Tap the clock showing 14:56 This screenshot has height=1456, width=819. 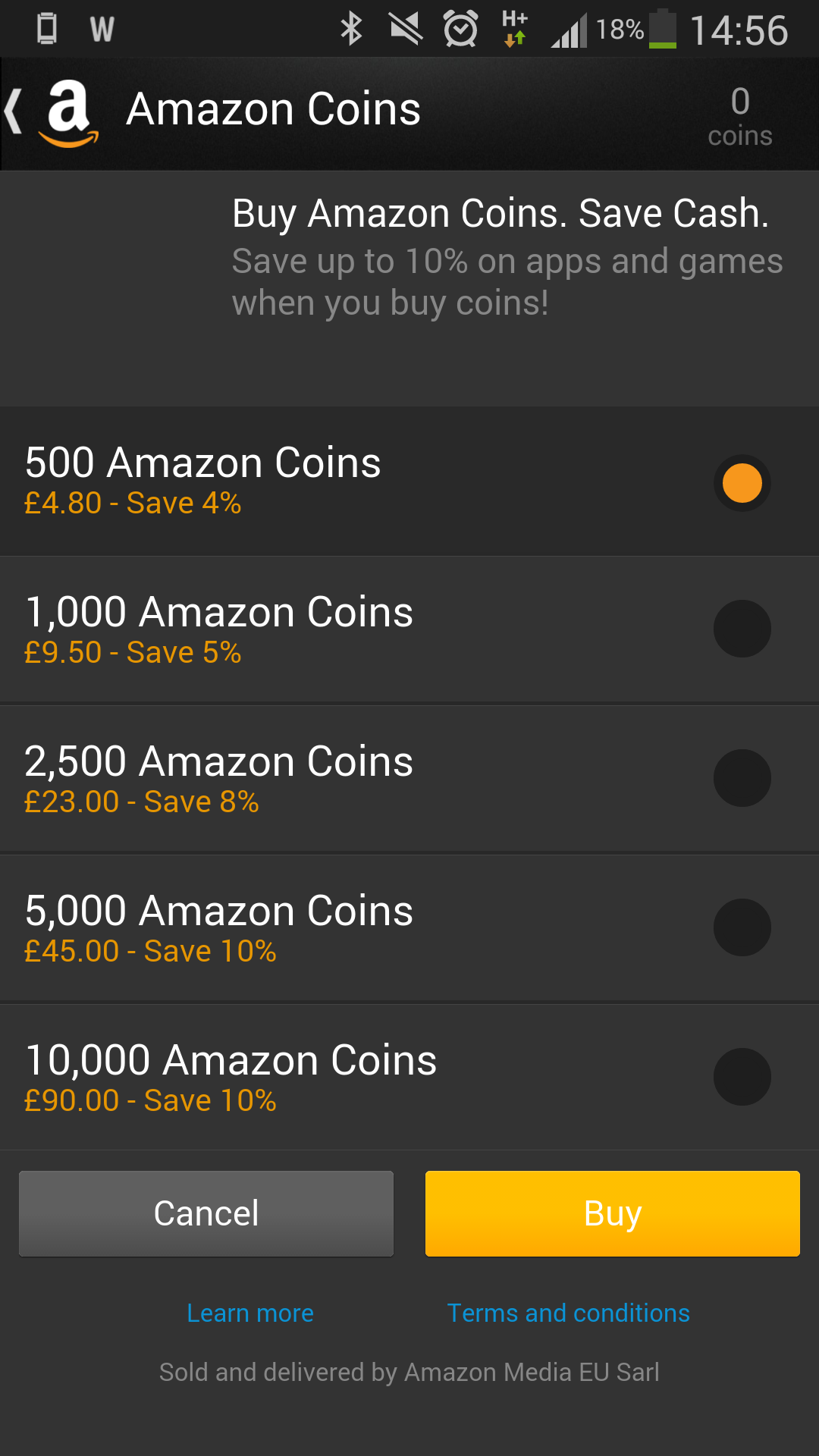[x=739, y=30]
